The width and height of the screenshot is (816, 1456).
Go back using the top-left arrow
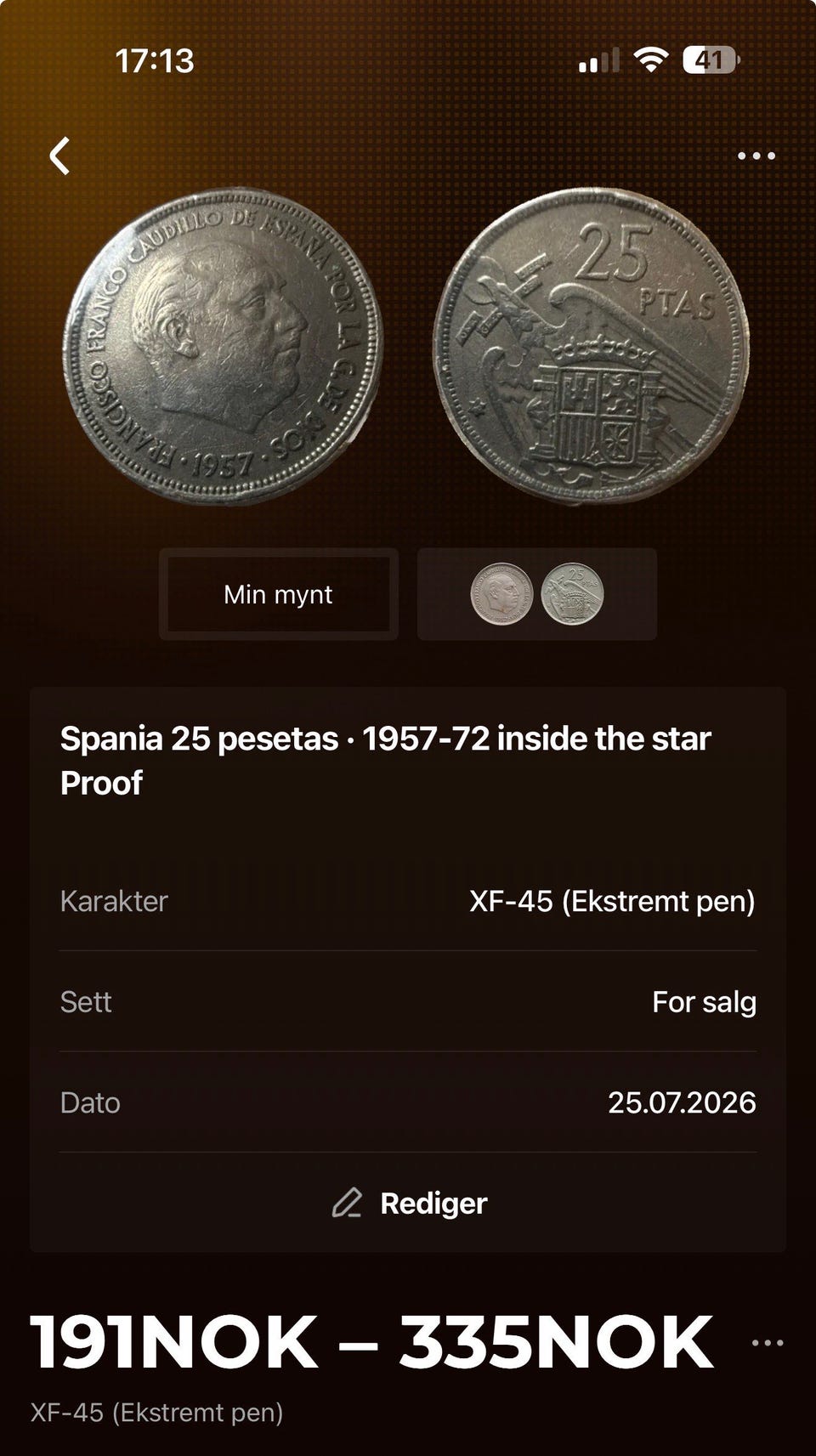coord(59,156)
